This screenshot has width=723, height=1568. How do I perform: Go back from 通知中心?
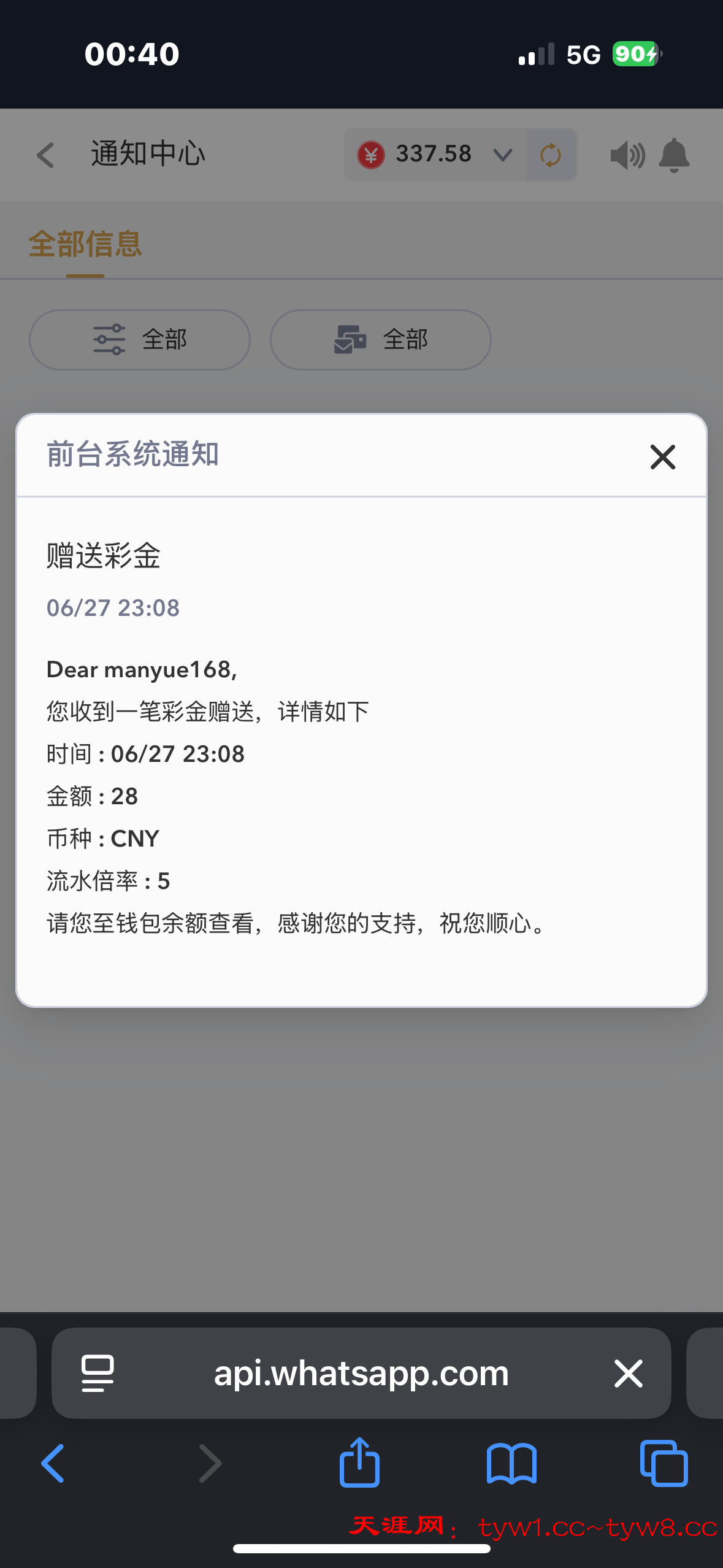coord(45,155)
